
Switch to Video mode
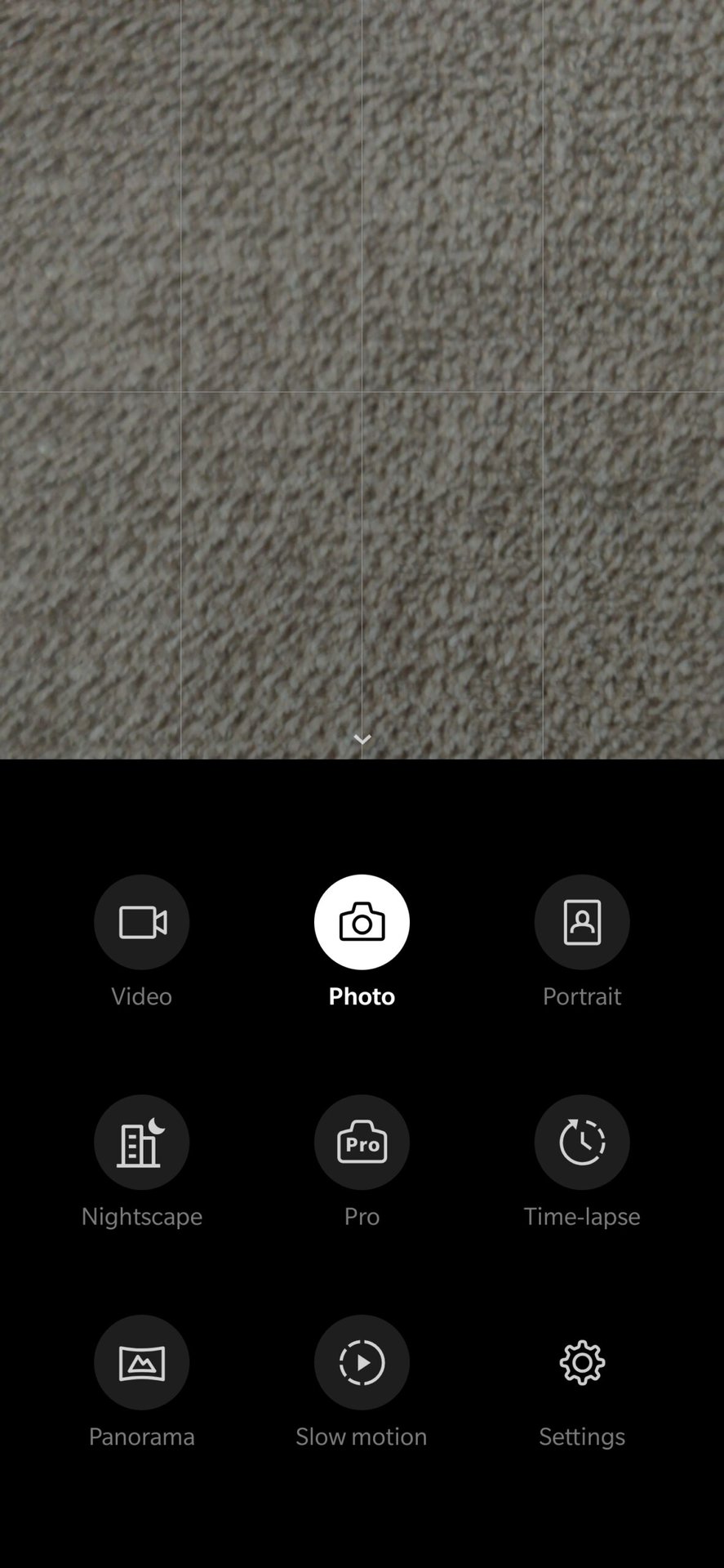pyautogui.click(x=142, y=922)
